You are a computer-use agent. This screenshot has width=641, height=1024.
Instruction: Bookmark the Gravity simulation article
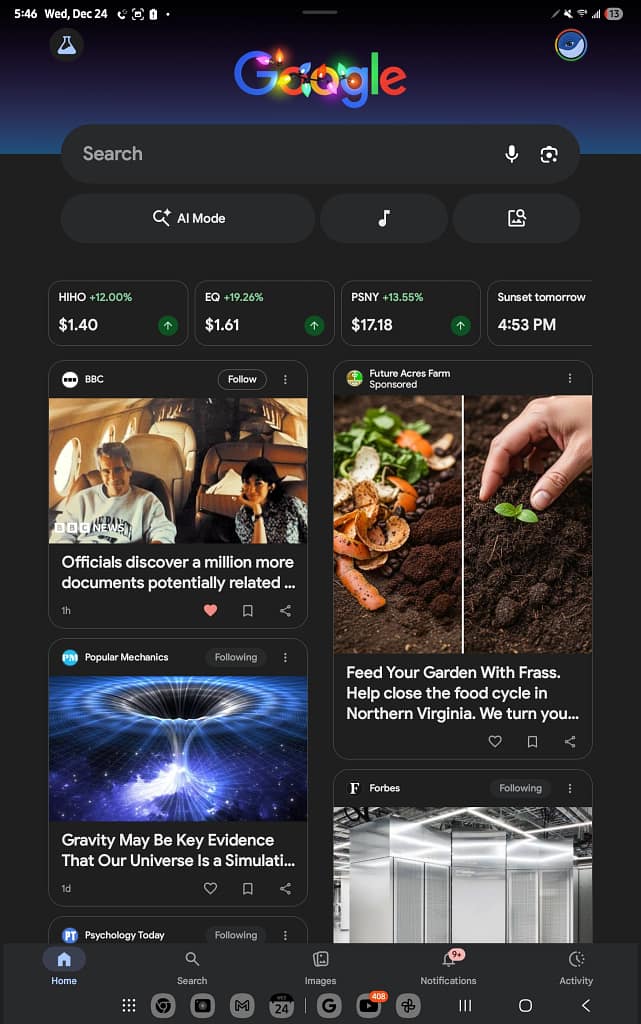point(248,888)
